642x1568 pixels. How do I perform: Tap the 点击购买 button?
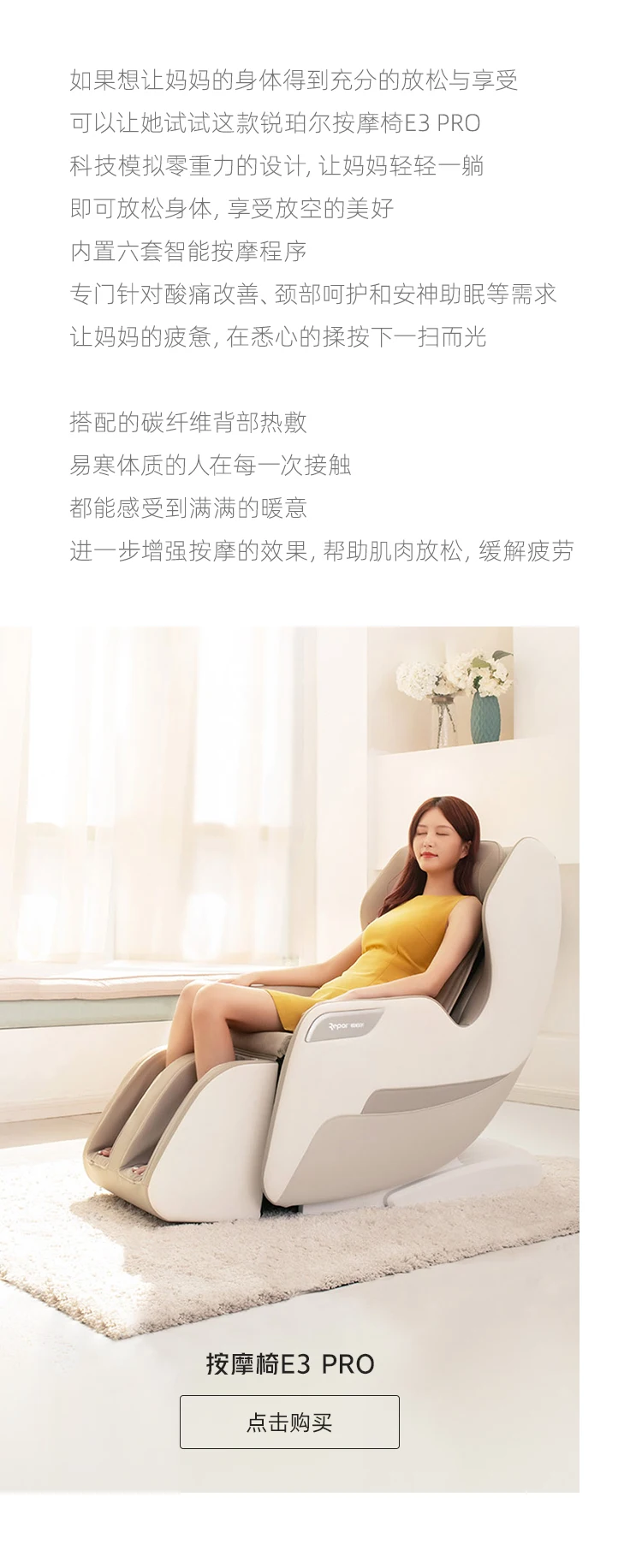(289, 1422)
